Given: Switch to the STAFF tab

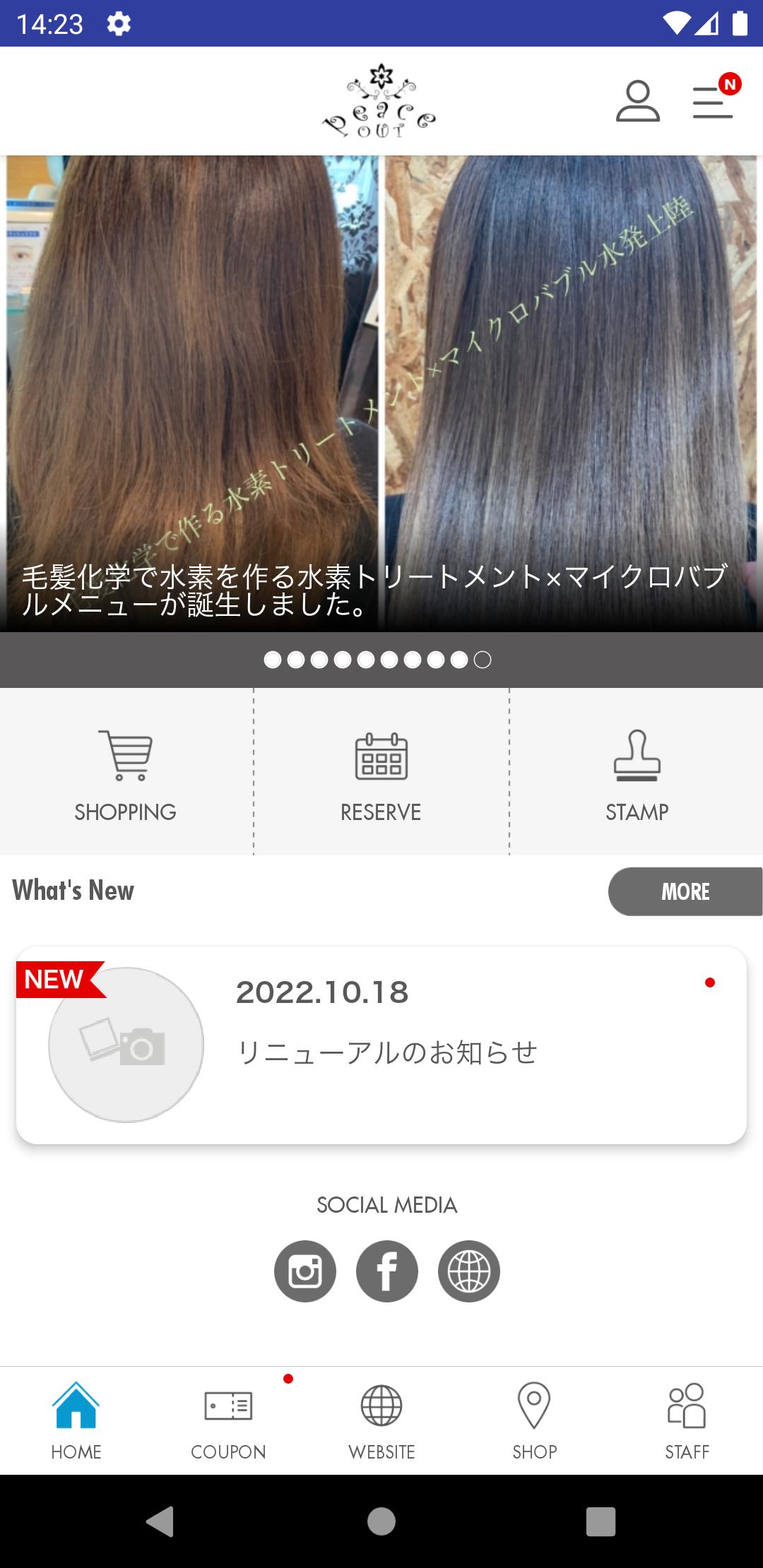Looking at the screenshot, I should click(687, 1420).
